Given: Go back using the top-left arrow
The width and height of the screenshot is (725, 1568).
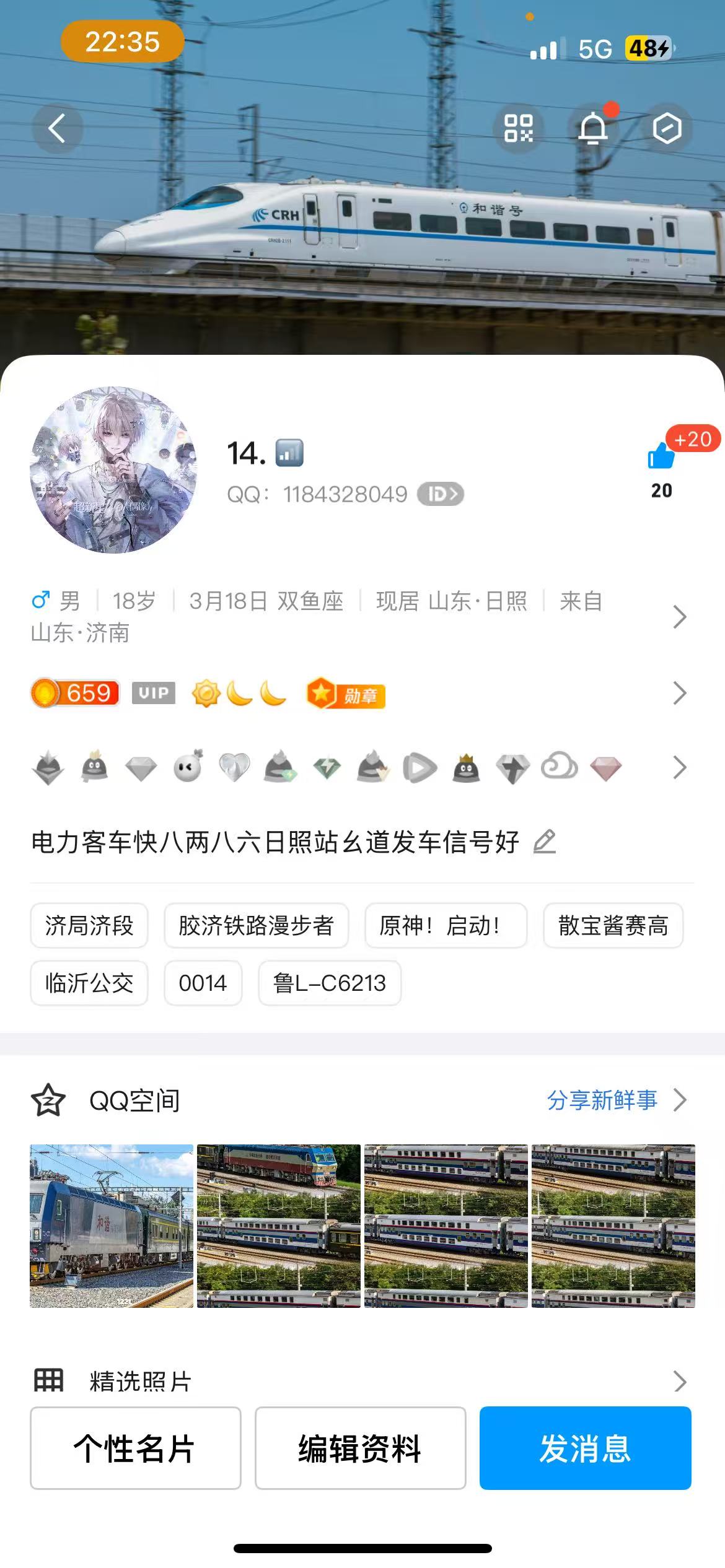Looking at the screenshot, I should click(x=57, y=128).
